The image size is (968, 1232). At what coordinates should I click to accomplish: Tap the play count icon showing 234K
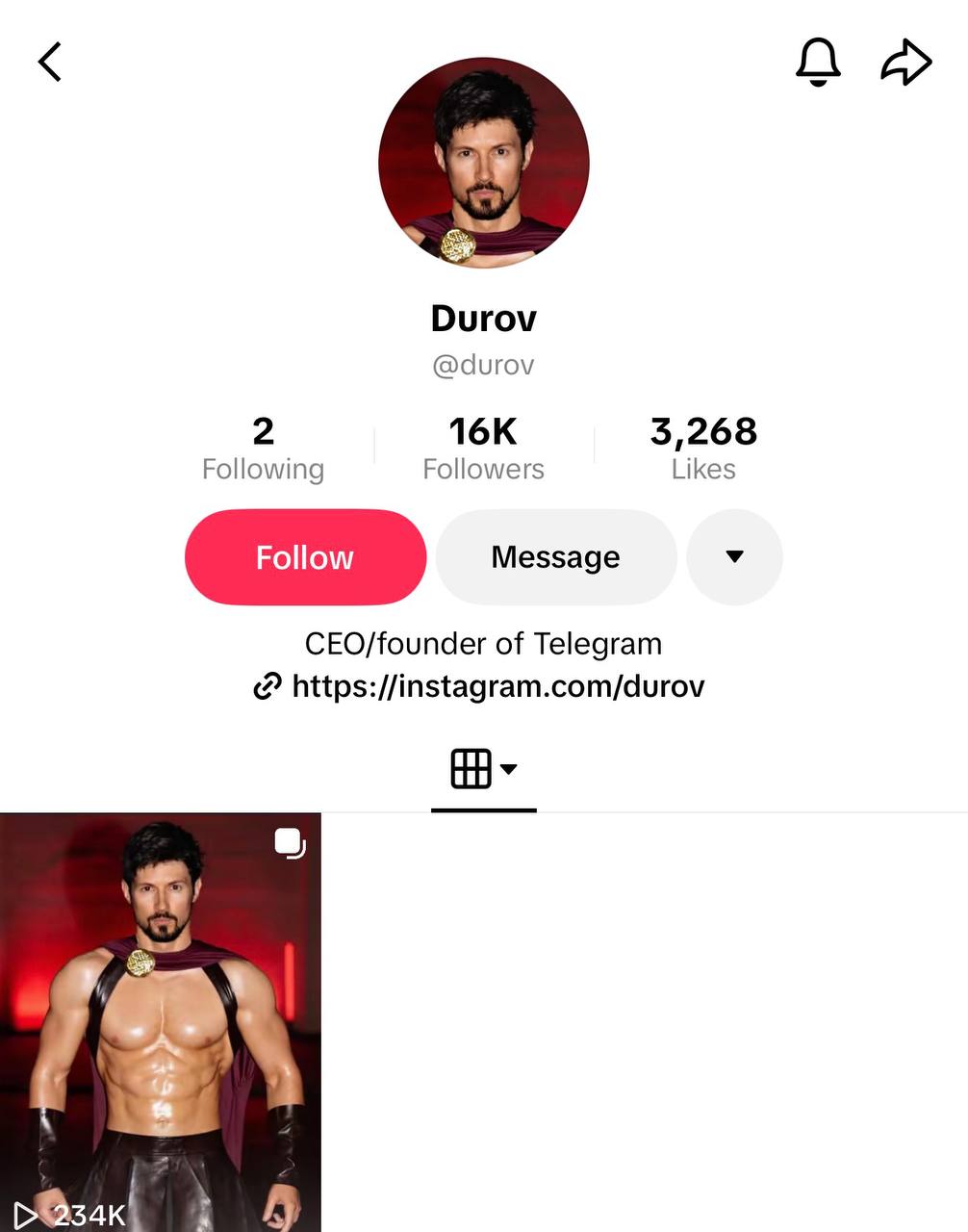[x=30, y=1214]
